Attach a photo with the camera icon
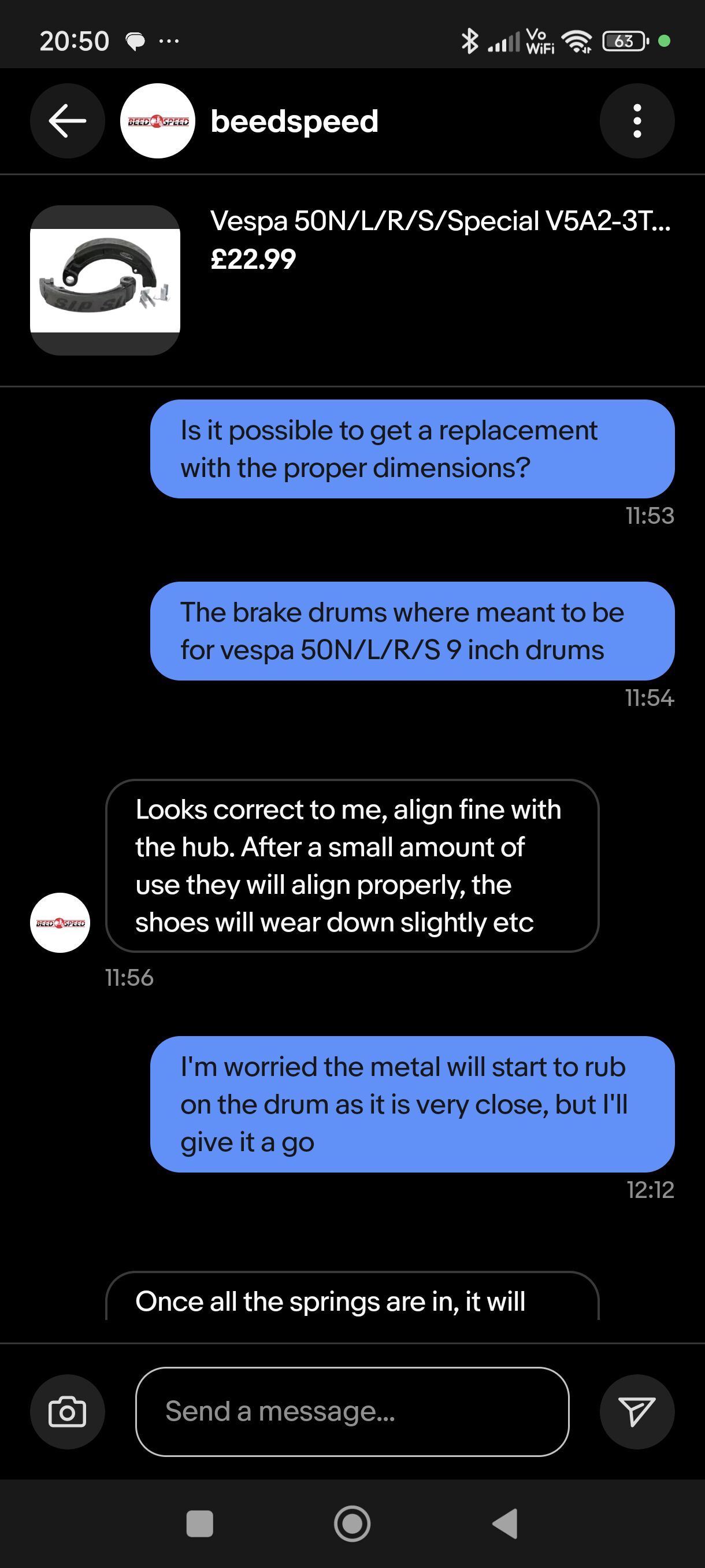 68,1411
